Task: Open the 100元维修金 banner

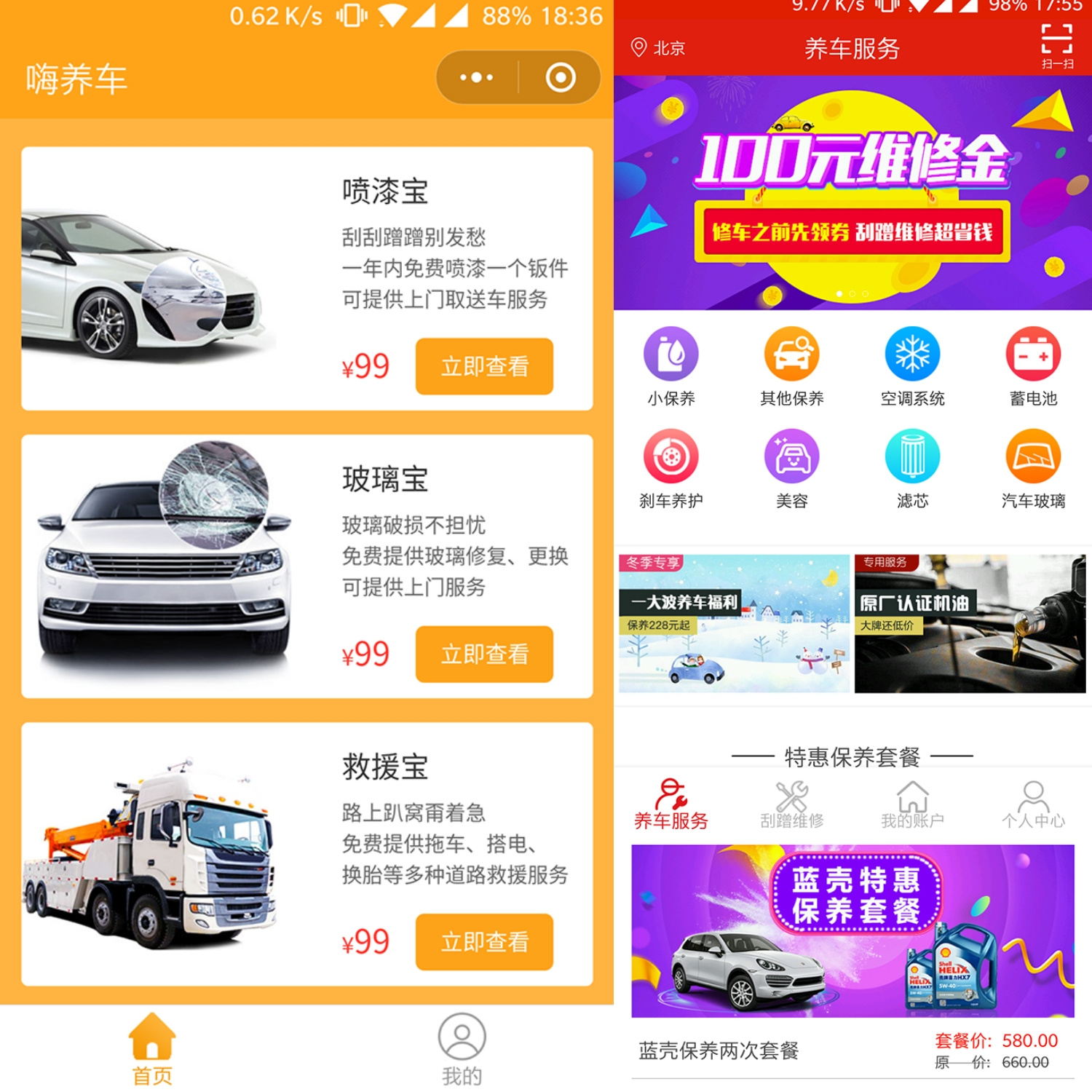Action: (x=852, y=193)
